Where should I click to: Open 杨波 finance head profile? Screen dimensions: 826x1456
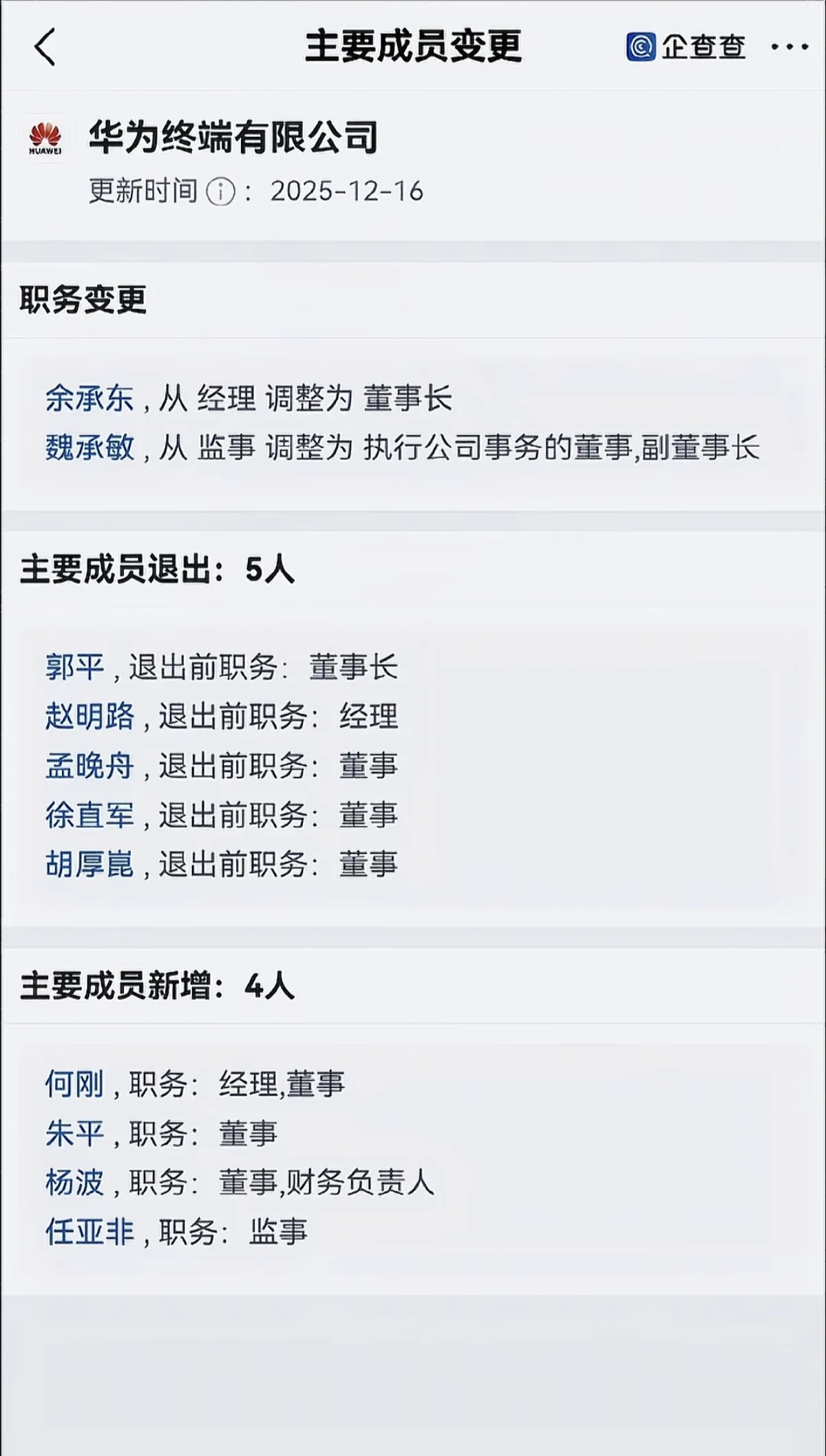(x=74, y=1183)
